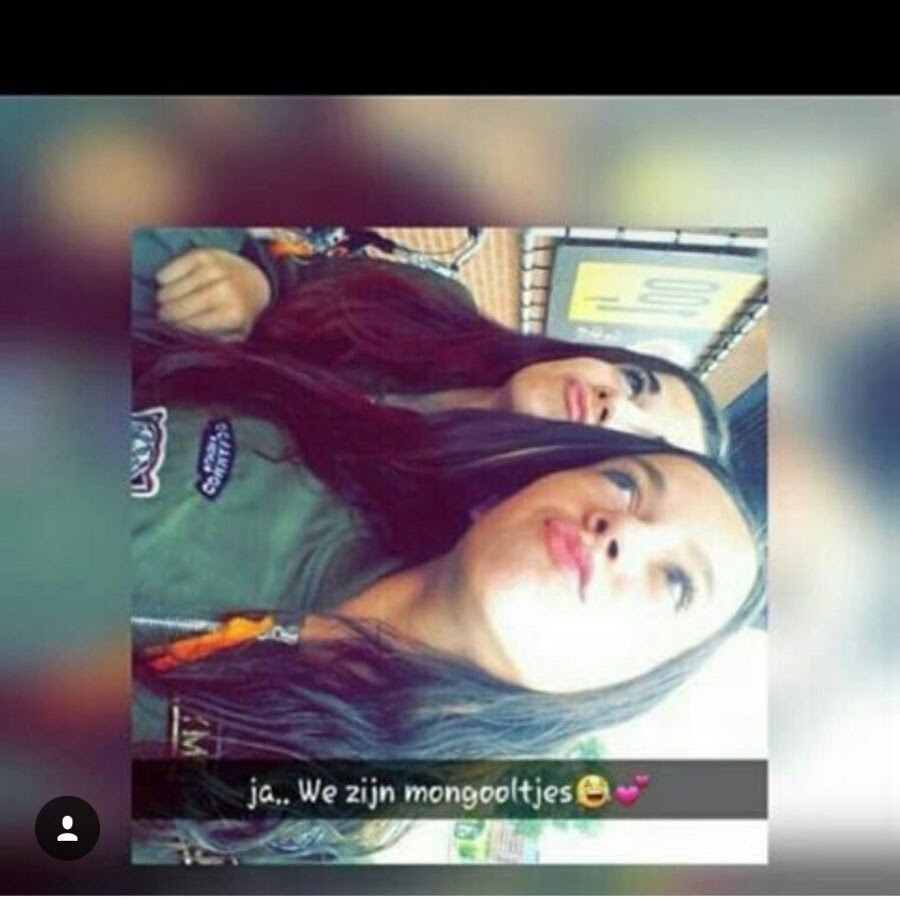Show people tagged in this photo
Image resolution: width=900 pixels, height=900 pixels.
tap(67, 828)
